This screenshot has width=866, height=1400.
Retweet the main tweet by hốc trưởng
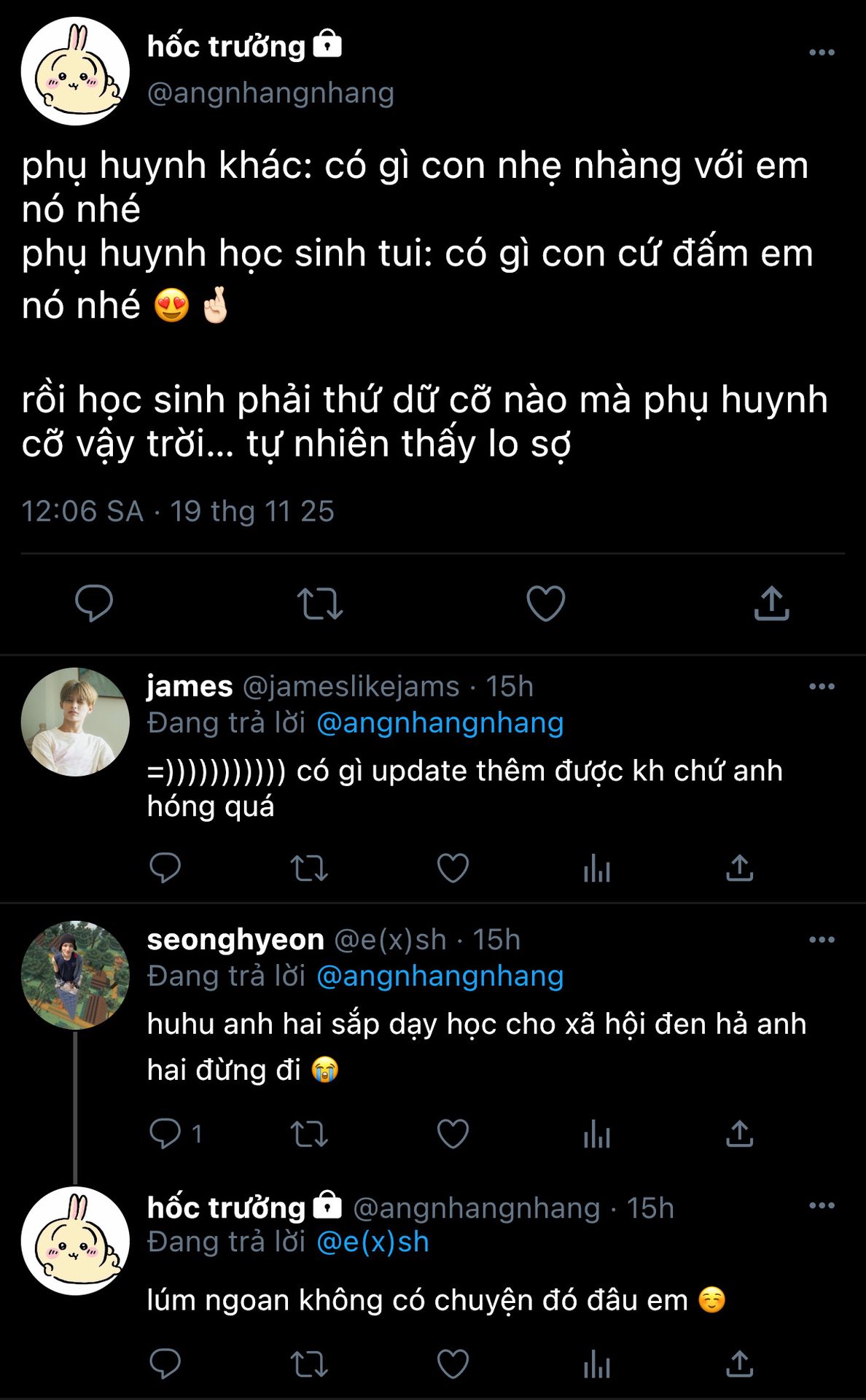click(320, 603)
